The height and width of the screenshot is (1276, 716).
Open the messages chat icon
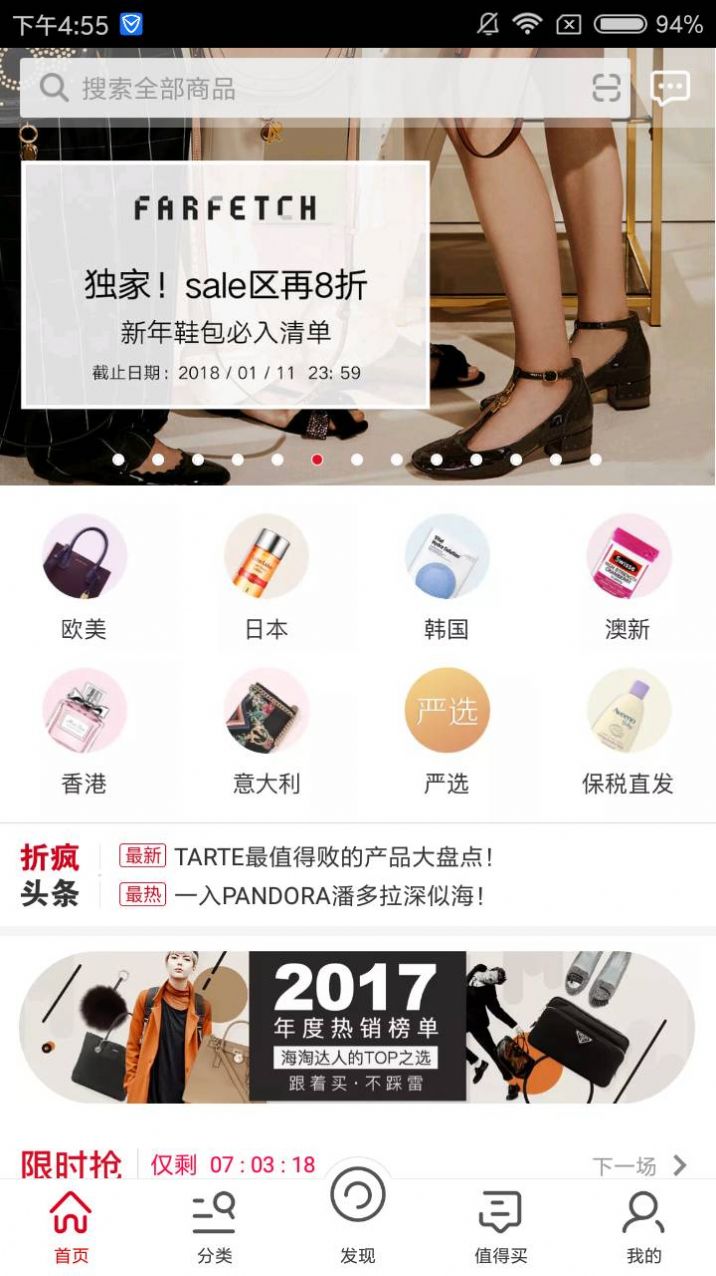tap(670, 88)
